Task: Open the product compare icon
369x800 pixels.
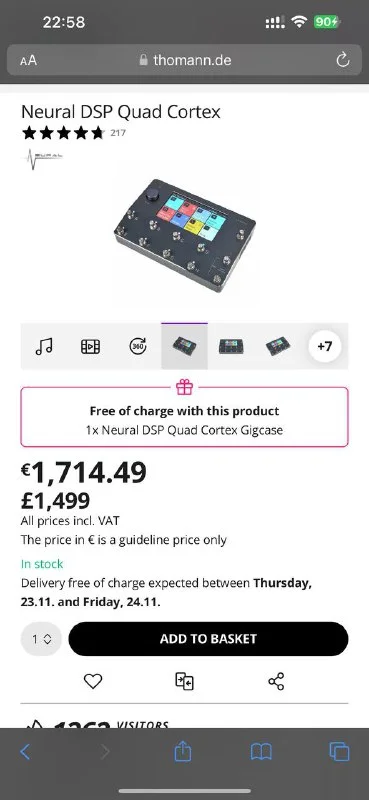Action: point(184,681)
